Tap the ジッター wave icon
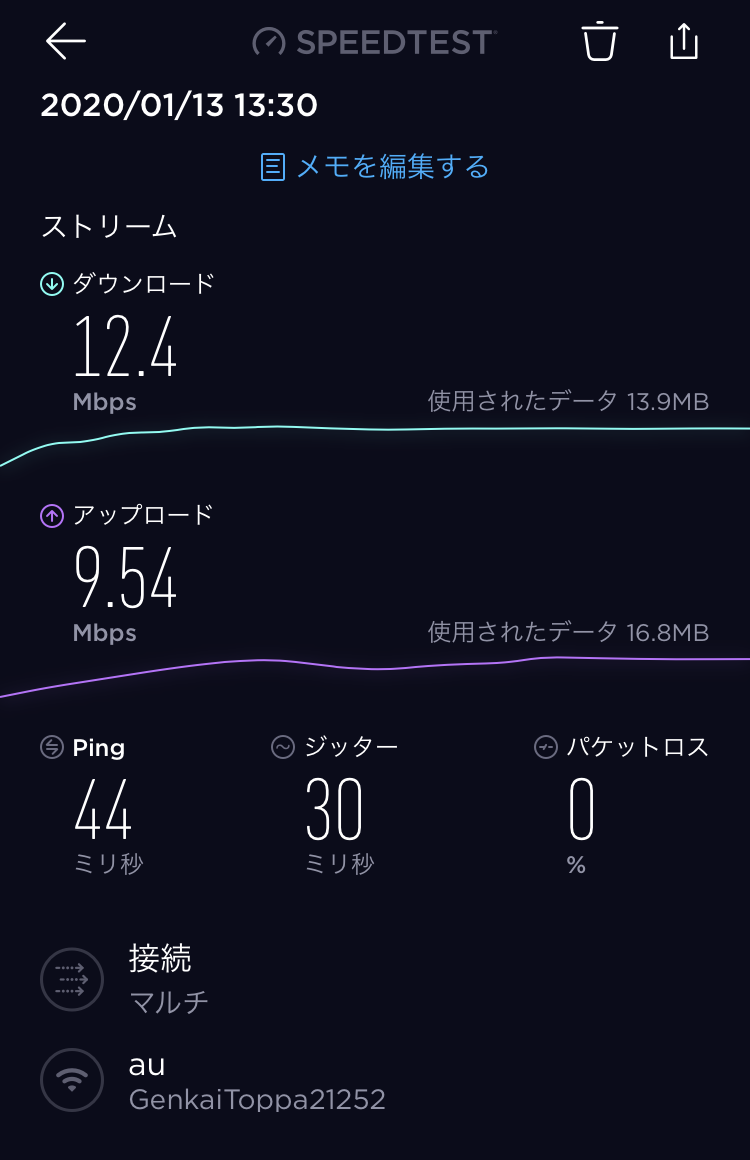The image size is (750, 1160). pyautogui.click(x=281, y=747)
